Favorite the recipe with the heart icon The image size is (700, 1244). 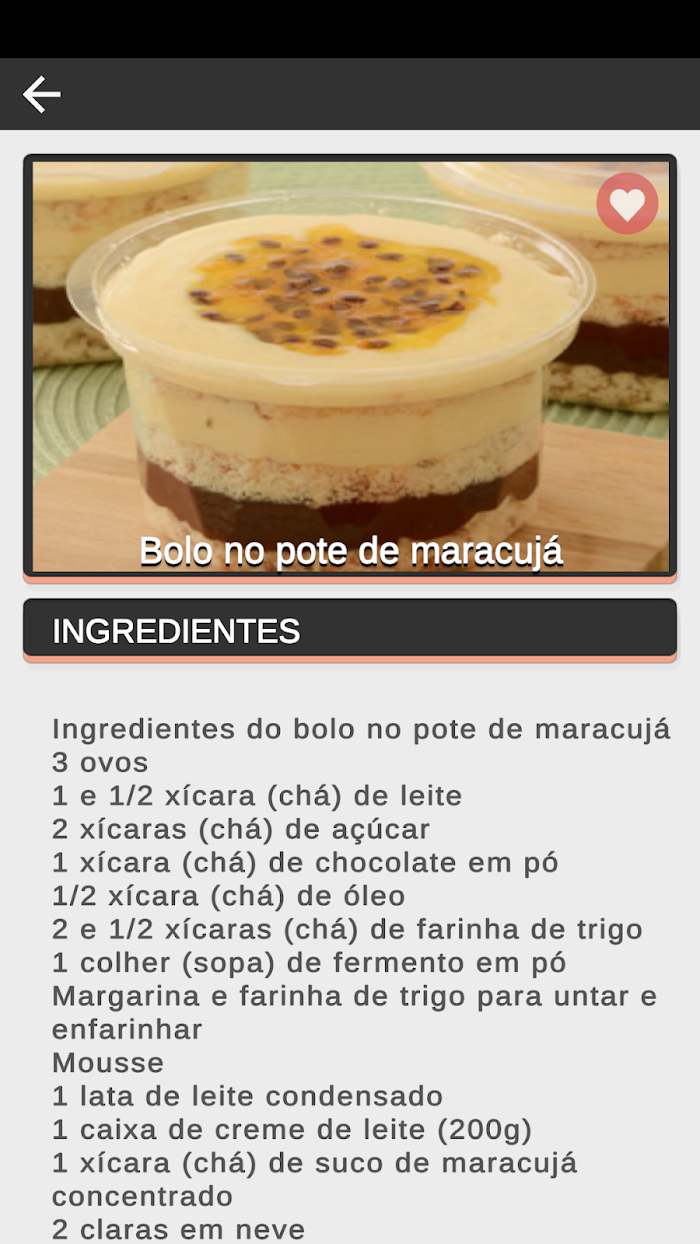coord(627,204)
